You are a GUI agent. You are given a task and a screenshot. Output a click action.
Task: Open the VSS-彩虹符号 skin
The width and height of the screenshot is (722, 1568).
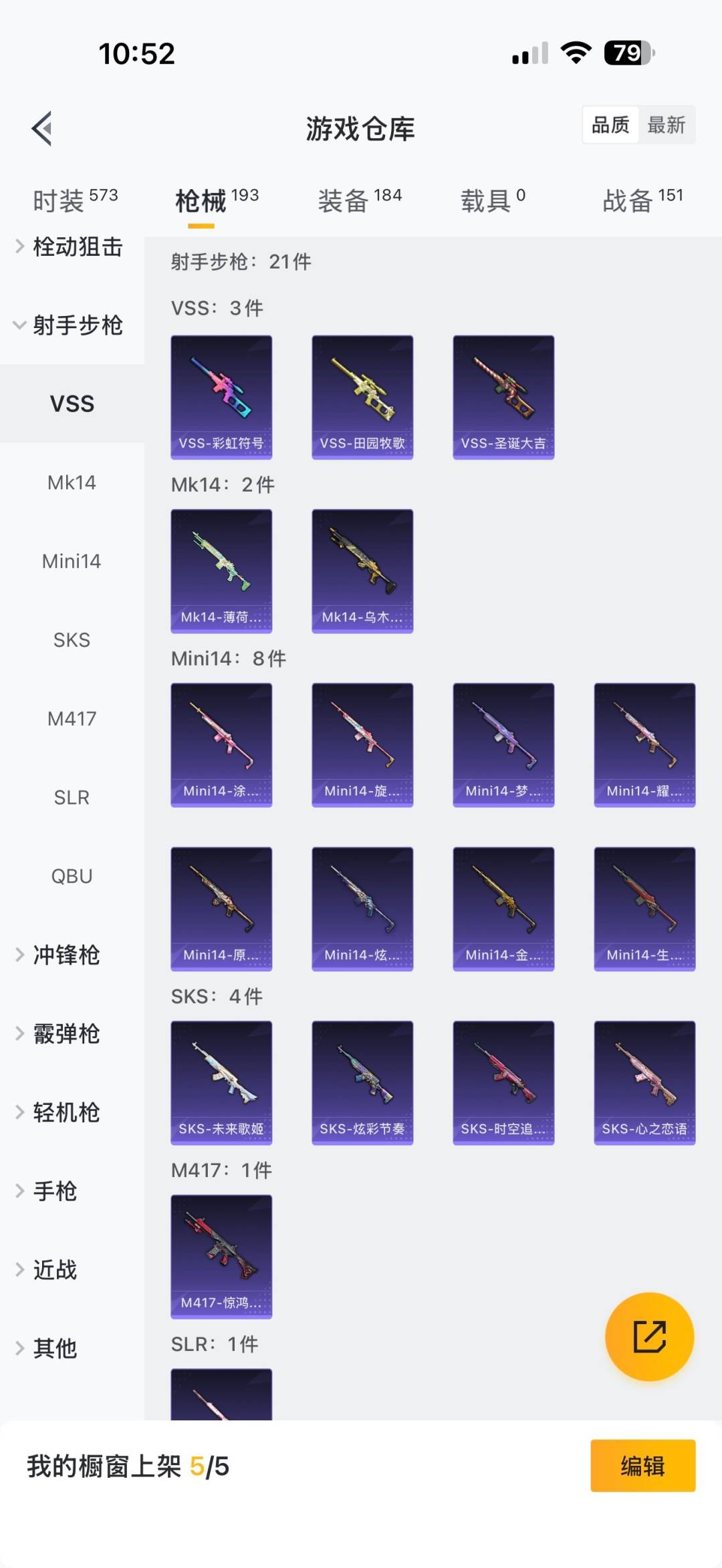coord(221,397)
